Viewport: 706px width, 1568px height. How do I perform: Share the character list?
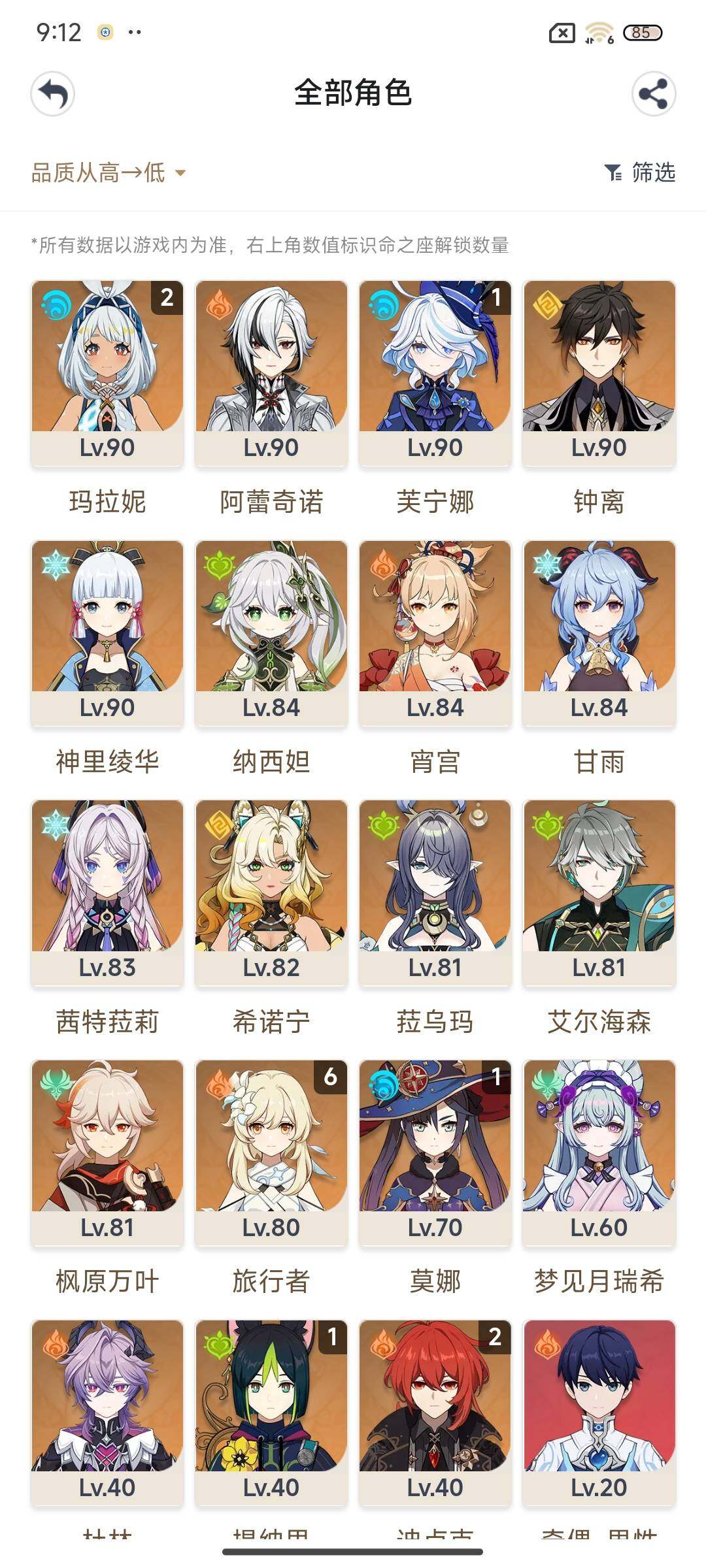coord(653,94)
